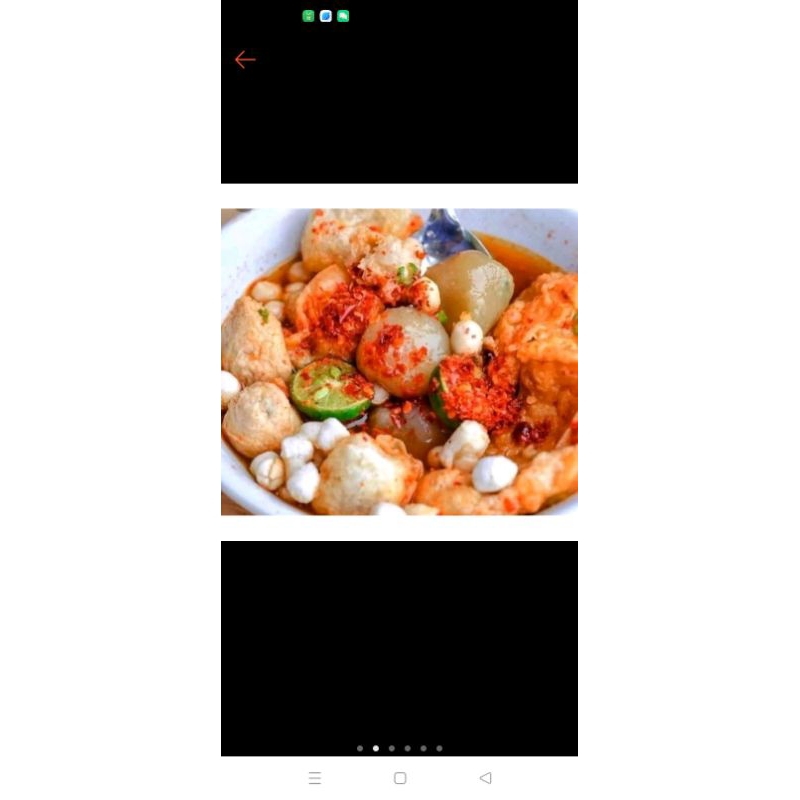Open recent apps from the navigation bar
Image resolution: width=800 pixels, height=800 pixels.
(315, 778)
